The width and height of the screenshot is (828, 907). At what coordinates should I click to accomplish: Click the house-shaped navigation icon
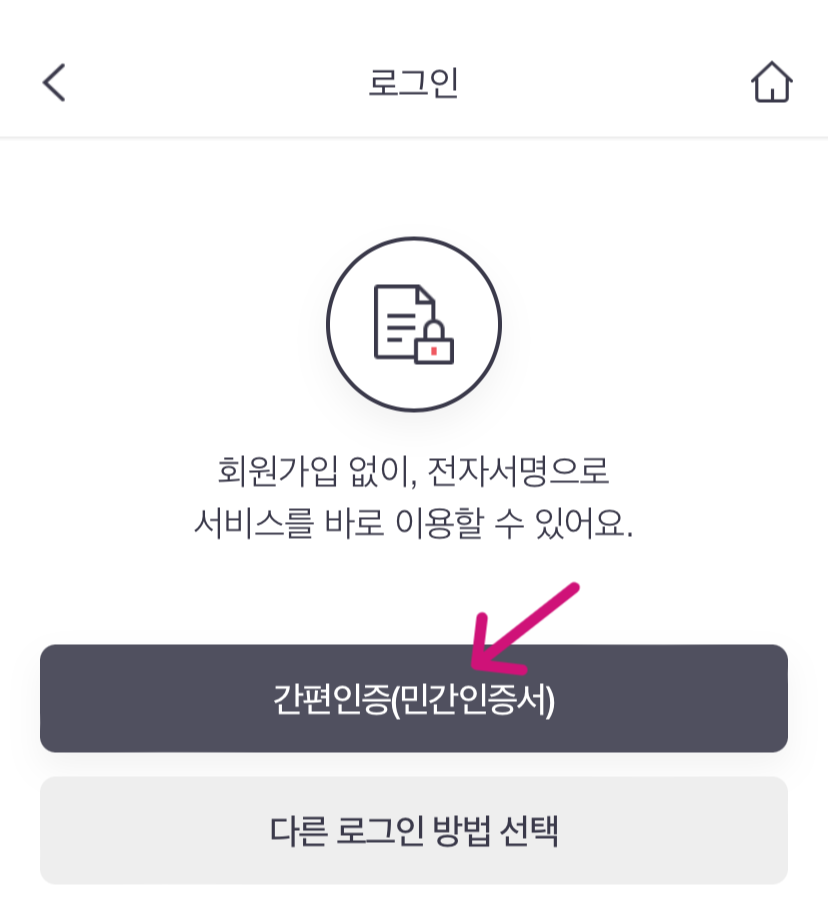point(771,83)
